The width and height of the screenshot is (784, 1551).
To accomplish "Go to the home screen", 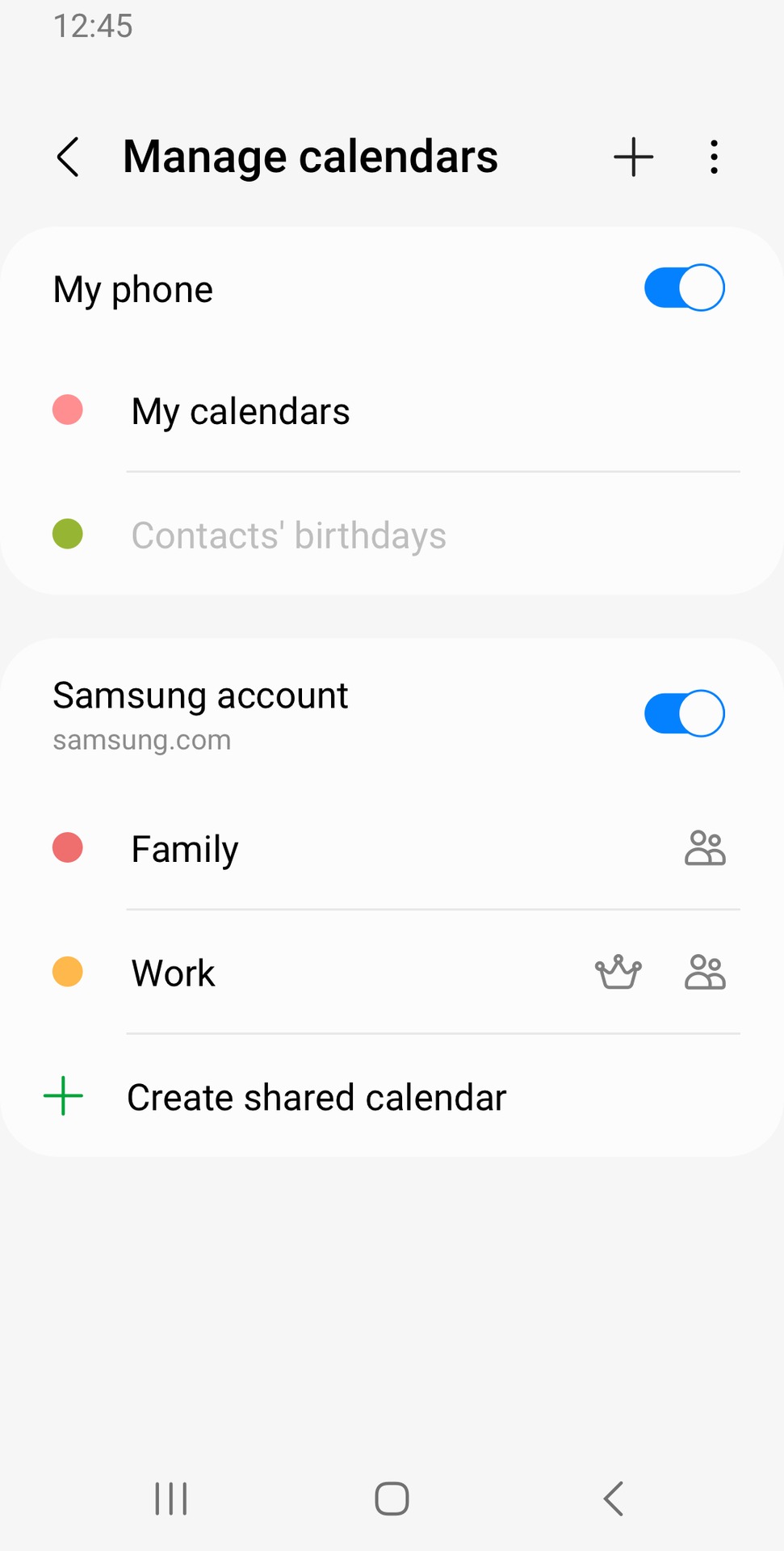I will pos(392,1499).
